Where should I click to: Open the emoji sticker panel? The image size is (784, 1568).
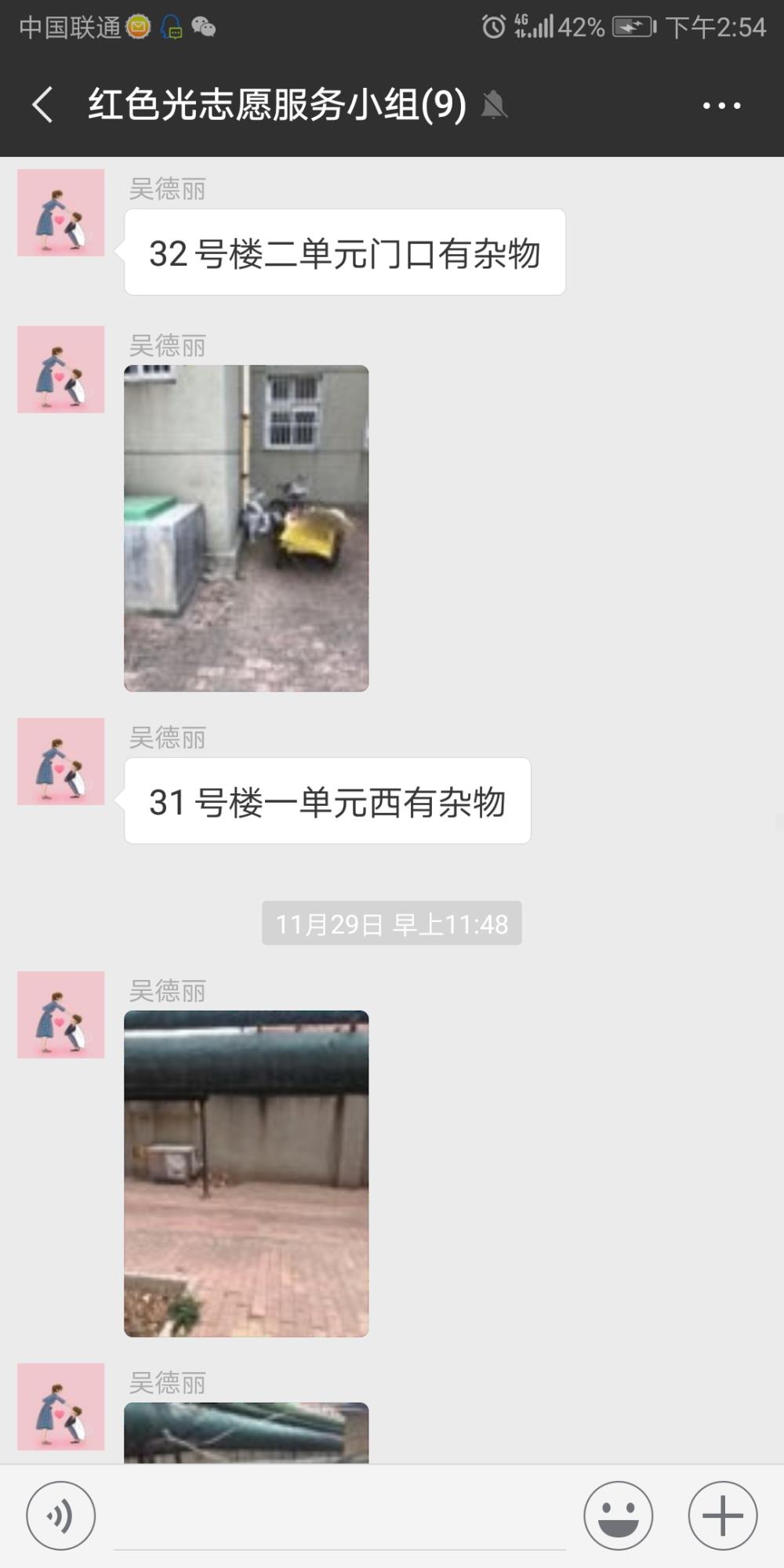(x=618, y=1515)
